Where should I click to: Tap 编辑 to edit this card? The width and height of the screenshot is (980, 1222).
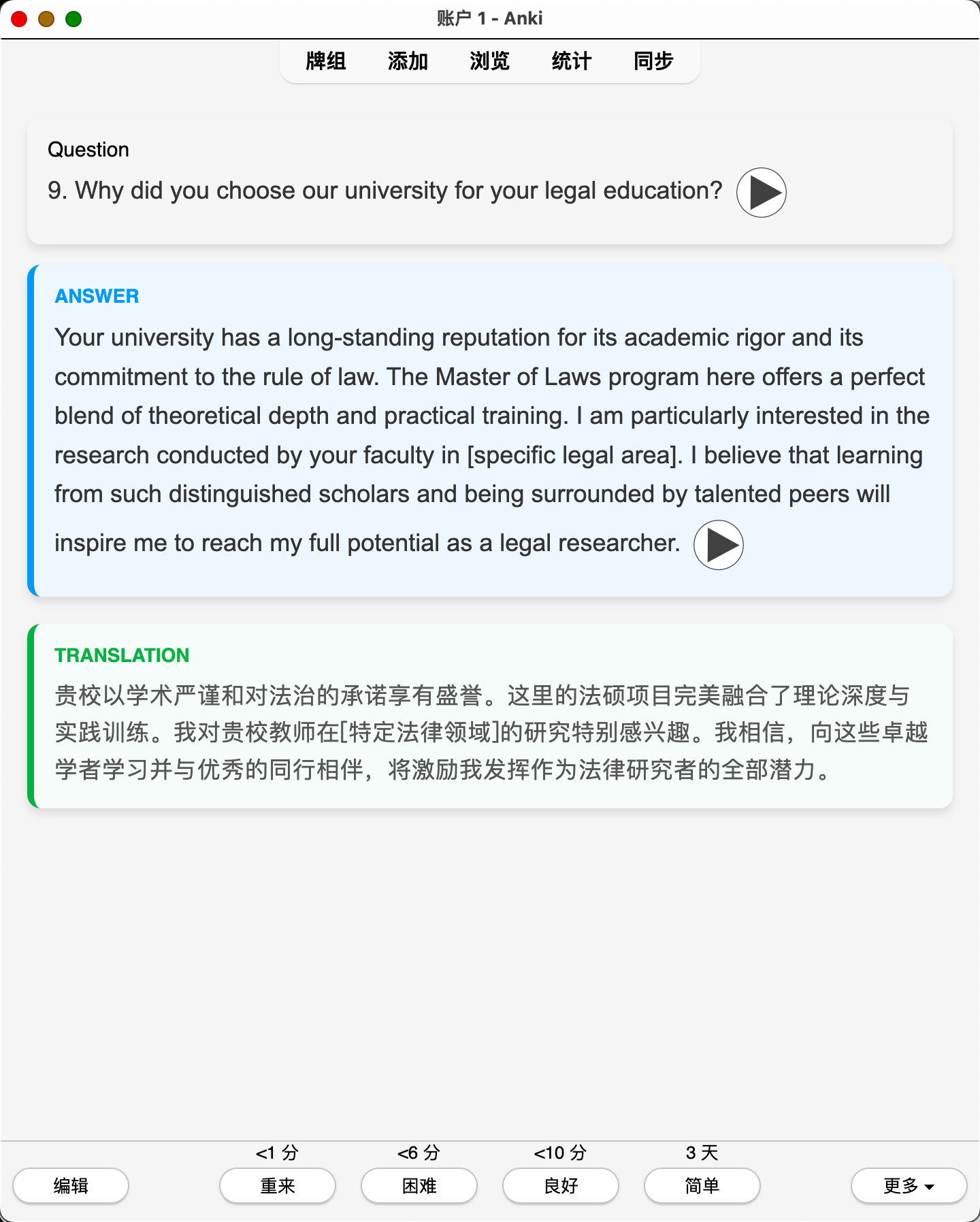(71, 1186)
